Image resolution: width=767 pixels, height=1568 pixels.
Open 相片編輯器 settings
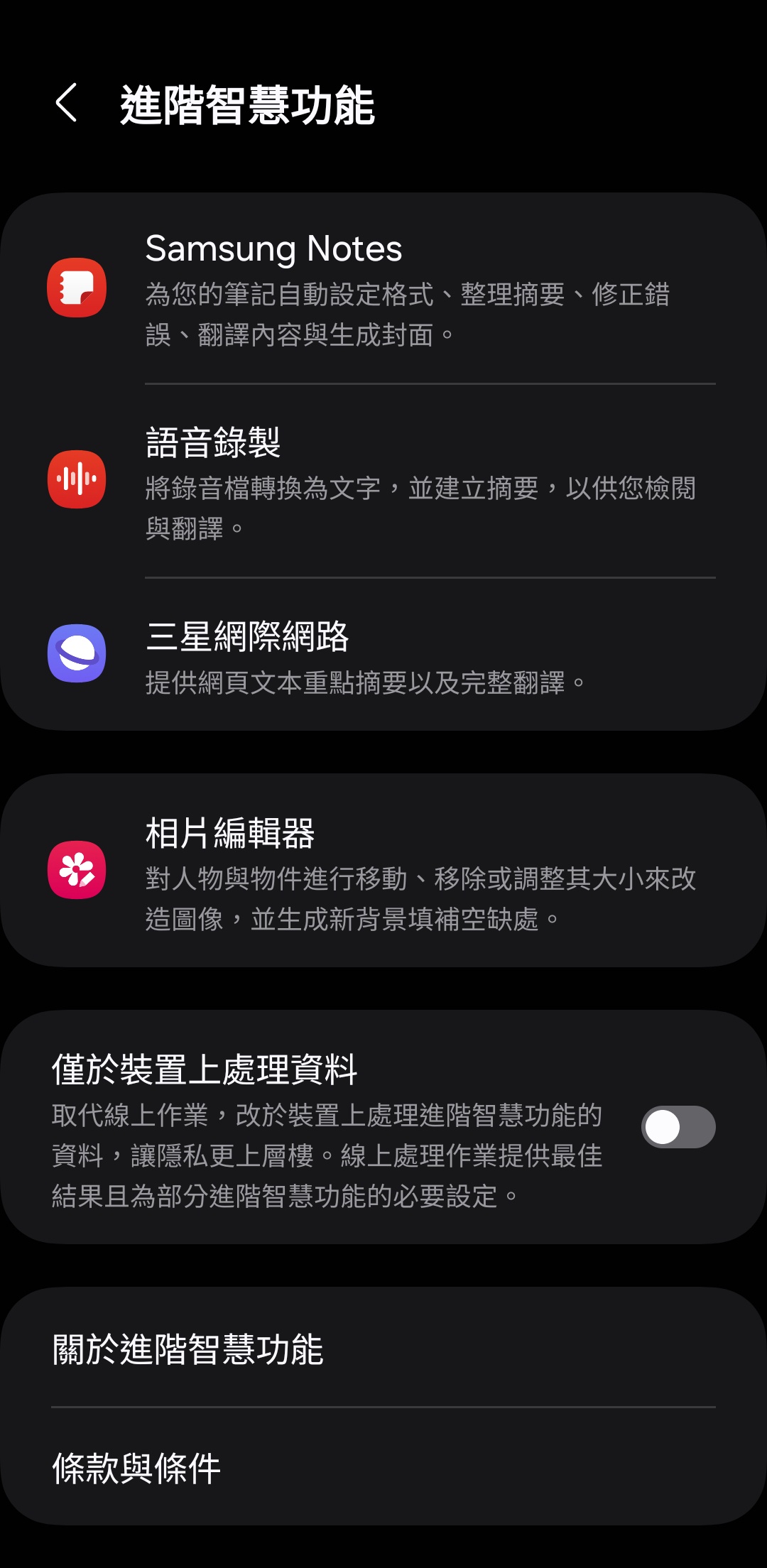(383, 871)
